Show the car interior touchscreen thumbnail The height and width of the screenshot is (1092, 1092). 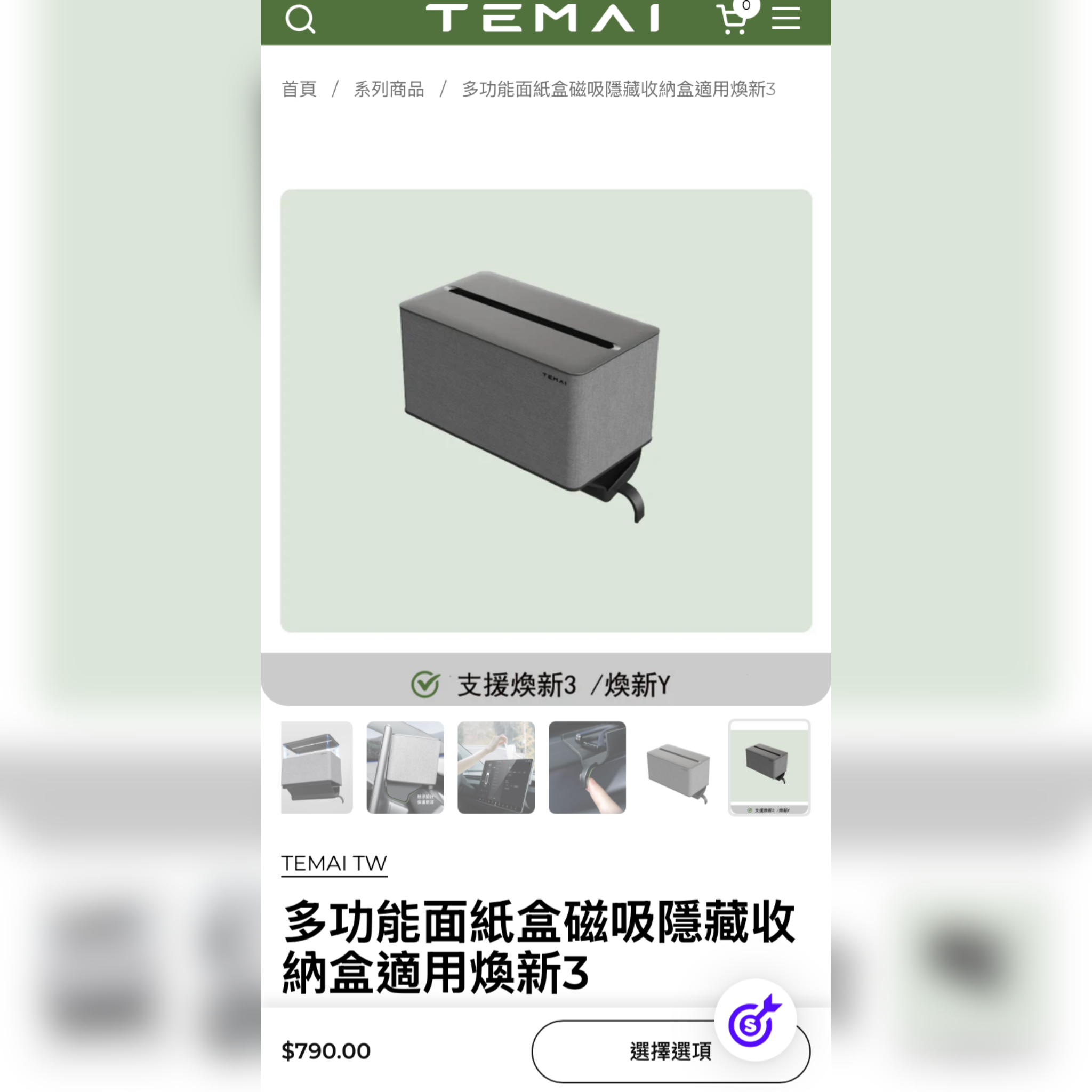pos(496,767)
